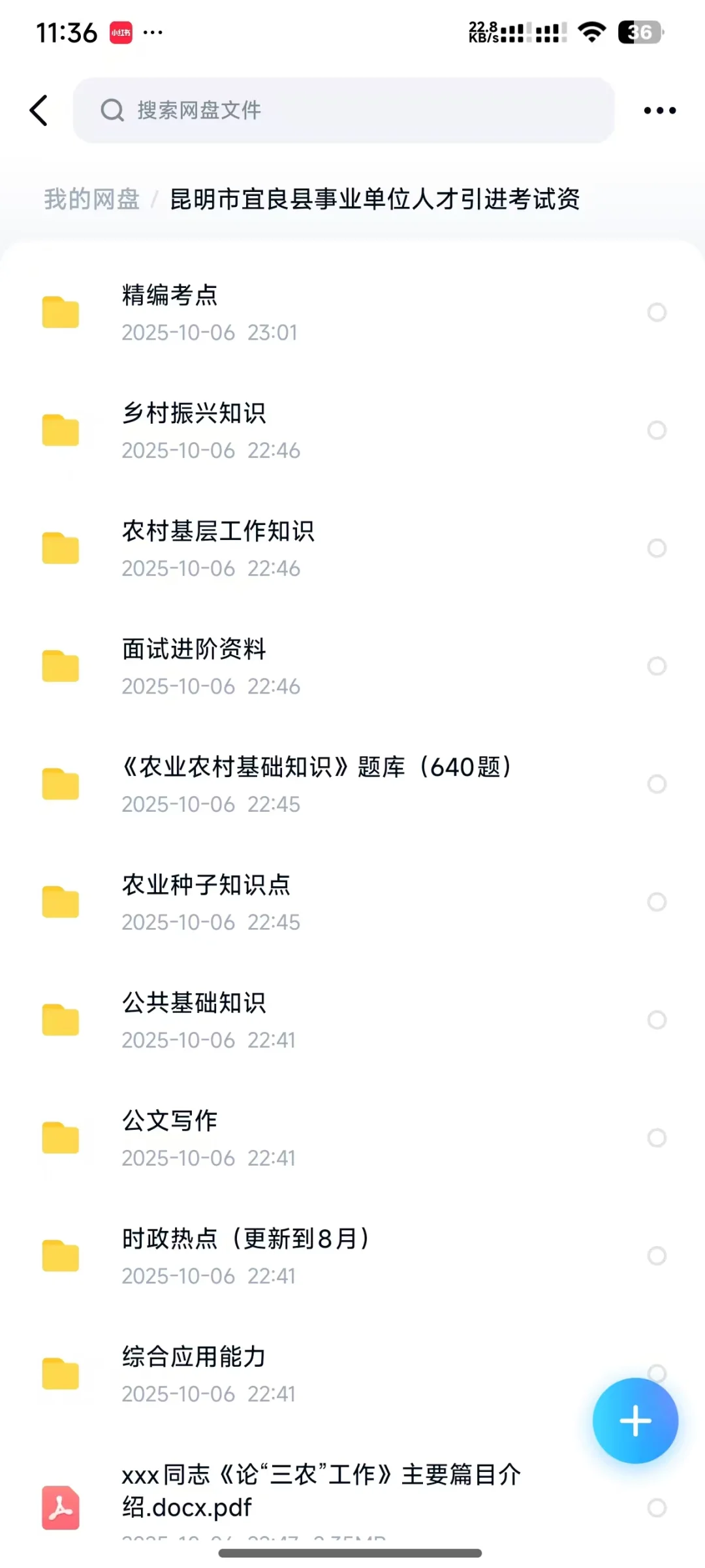Screen dimensions: 705x1568
Task: Tap the 搜索网盘文件 search box
Action: (343, 110)
